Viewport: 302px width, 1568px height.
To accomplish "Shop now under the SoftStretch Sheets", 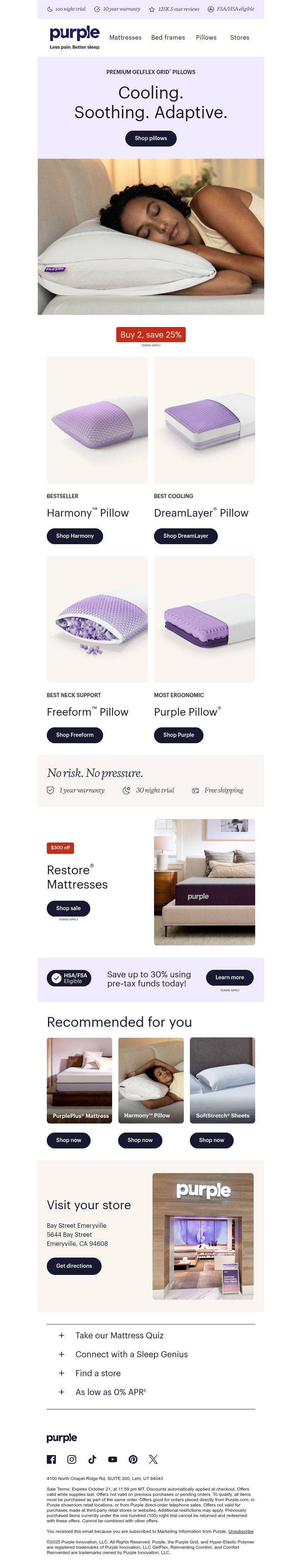I will [x=211, y=1139].
